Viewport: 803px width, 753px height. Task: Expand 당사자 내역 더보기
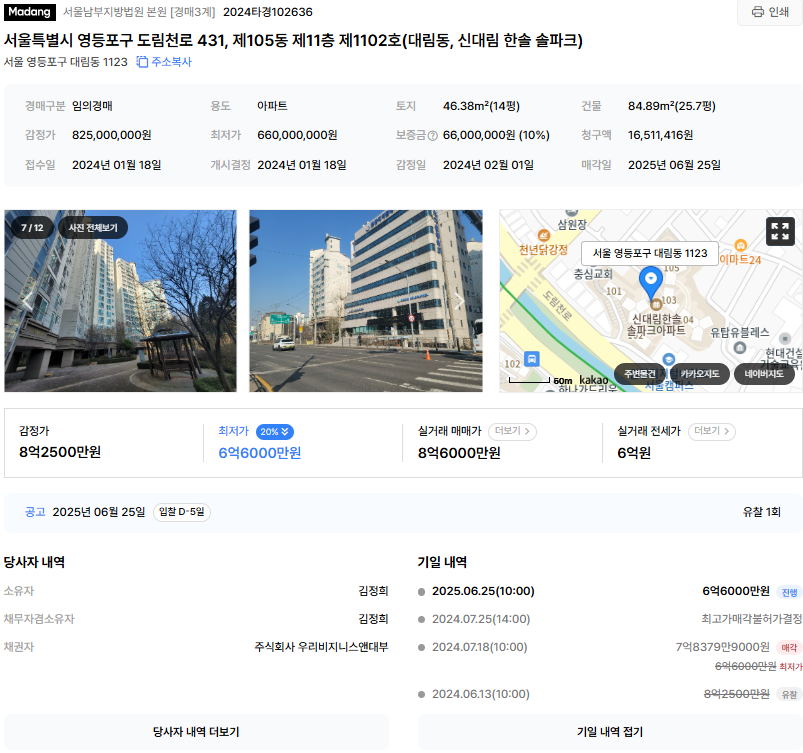(x=196, y=732)
